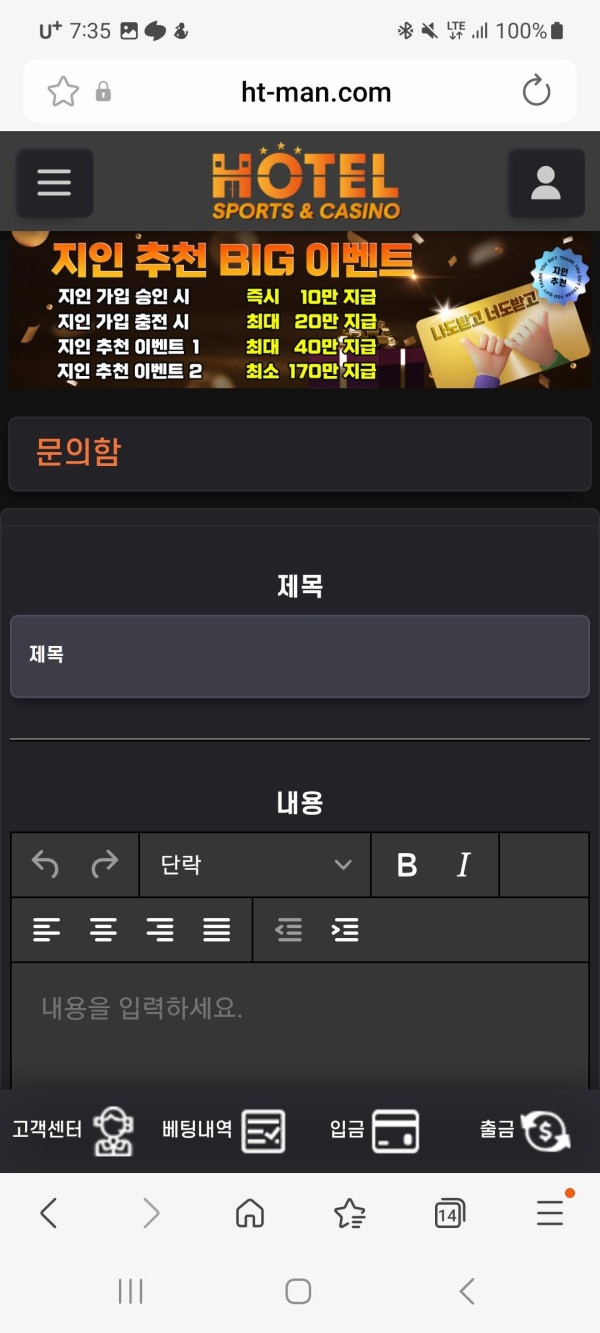Viewport: 600px width, 1333px height.
Task: Toggle bold formatting
Action: pos(407,865)
